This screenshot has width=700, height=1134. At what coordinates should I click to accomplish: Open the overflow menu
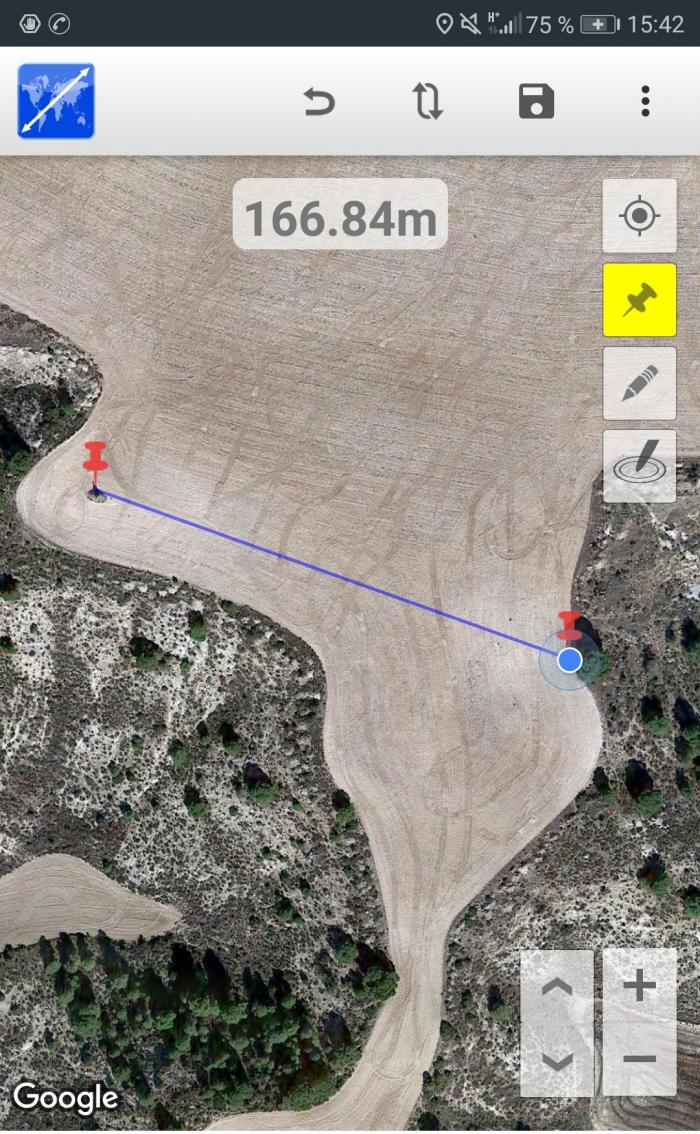646,101
